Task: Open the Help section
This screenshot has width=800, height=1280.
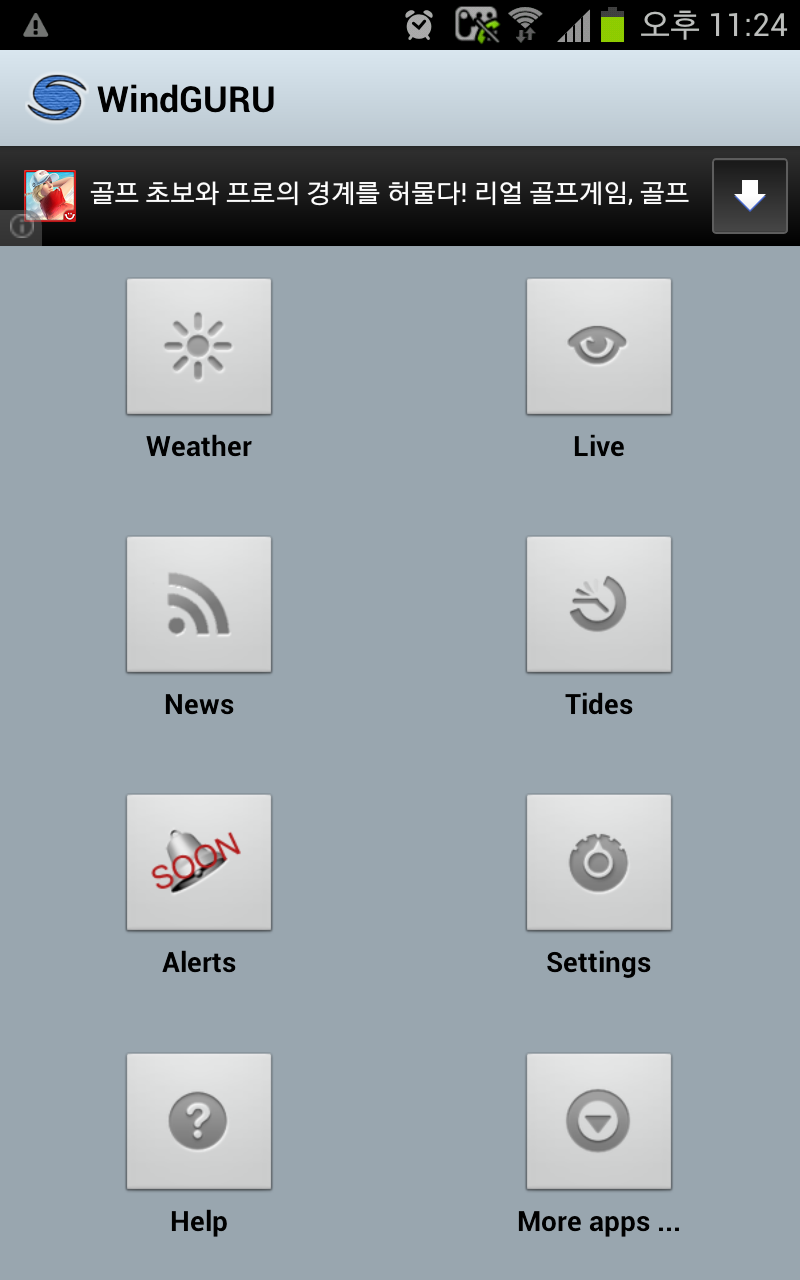Action: coord(198,1121)
